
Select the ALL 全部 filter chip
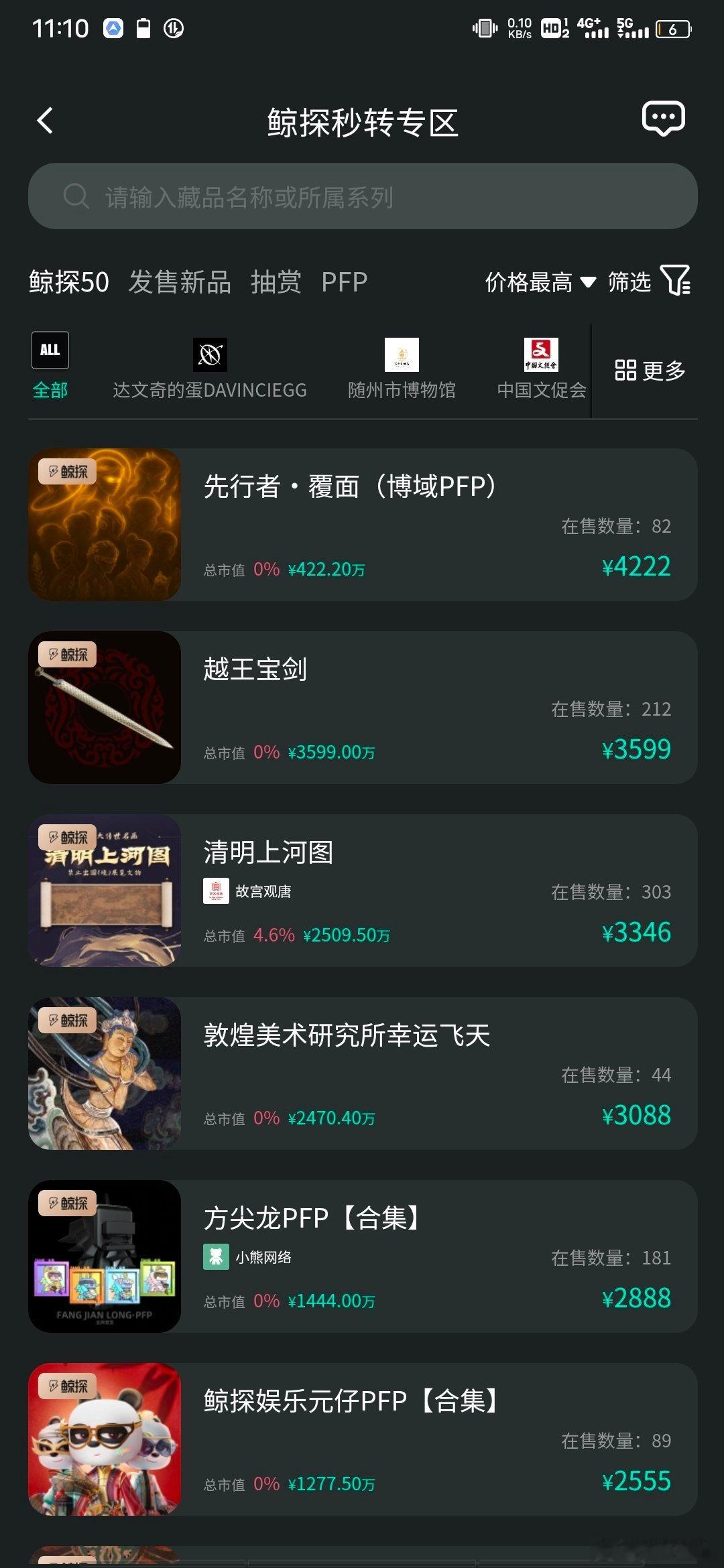[50, 350]
